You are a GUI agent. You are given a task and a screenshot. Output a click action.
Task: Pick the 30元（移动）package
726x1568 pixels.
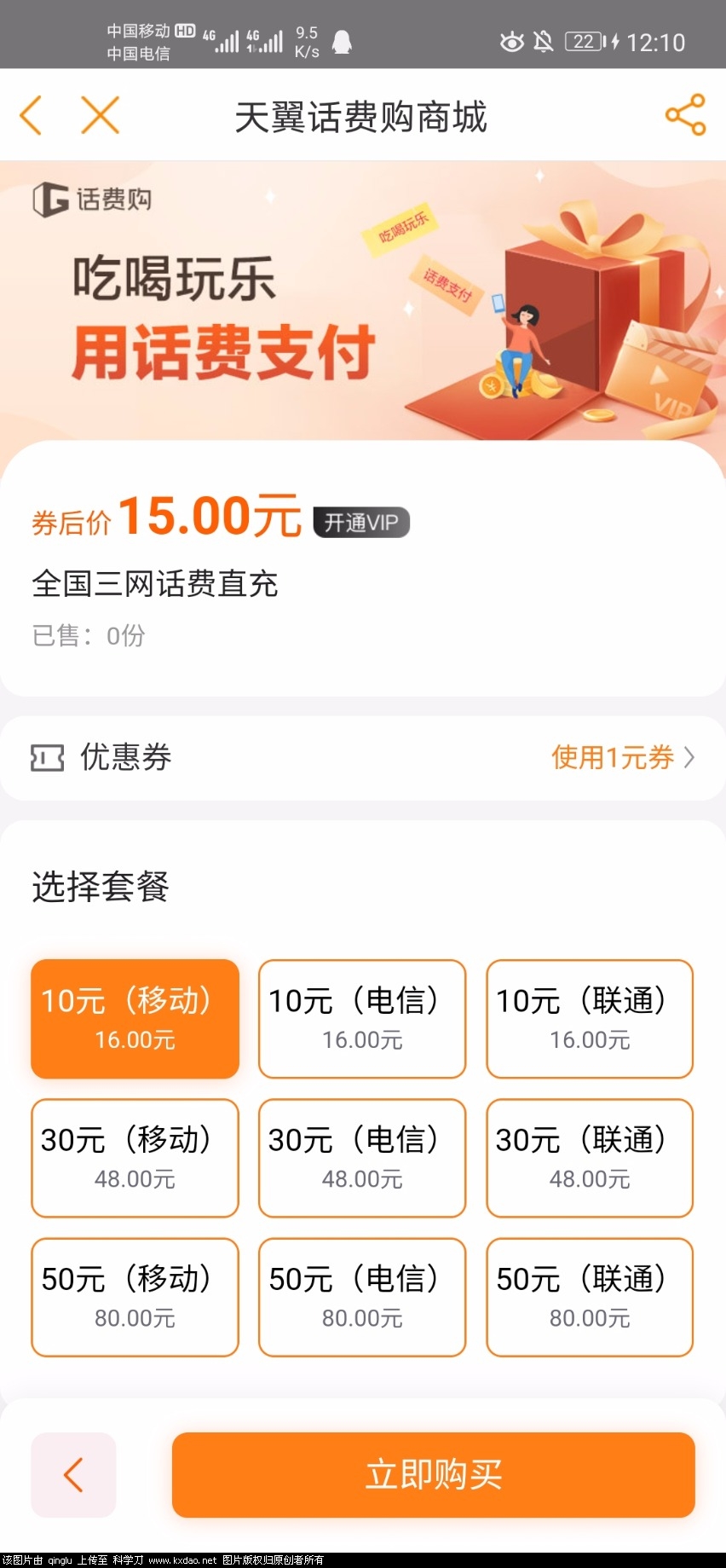135,1157
